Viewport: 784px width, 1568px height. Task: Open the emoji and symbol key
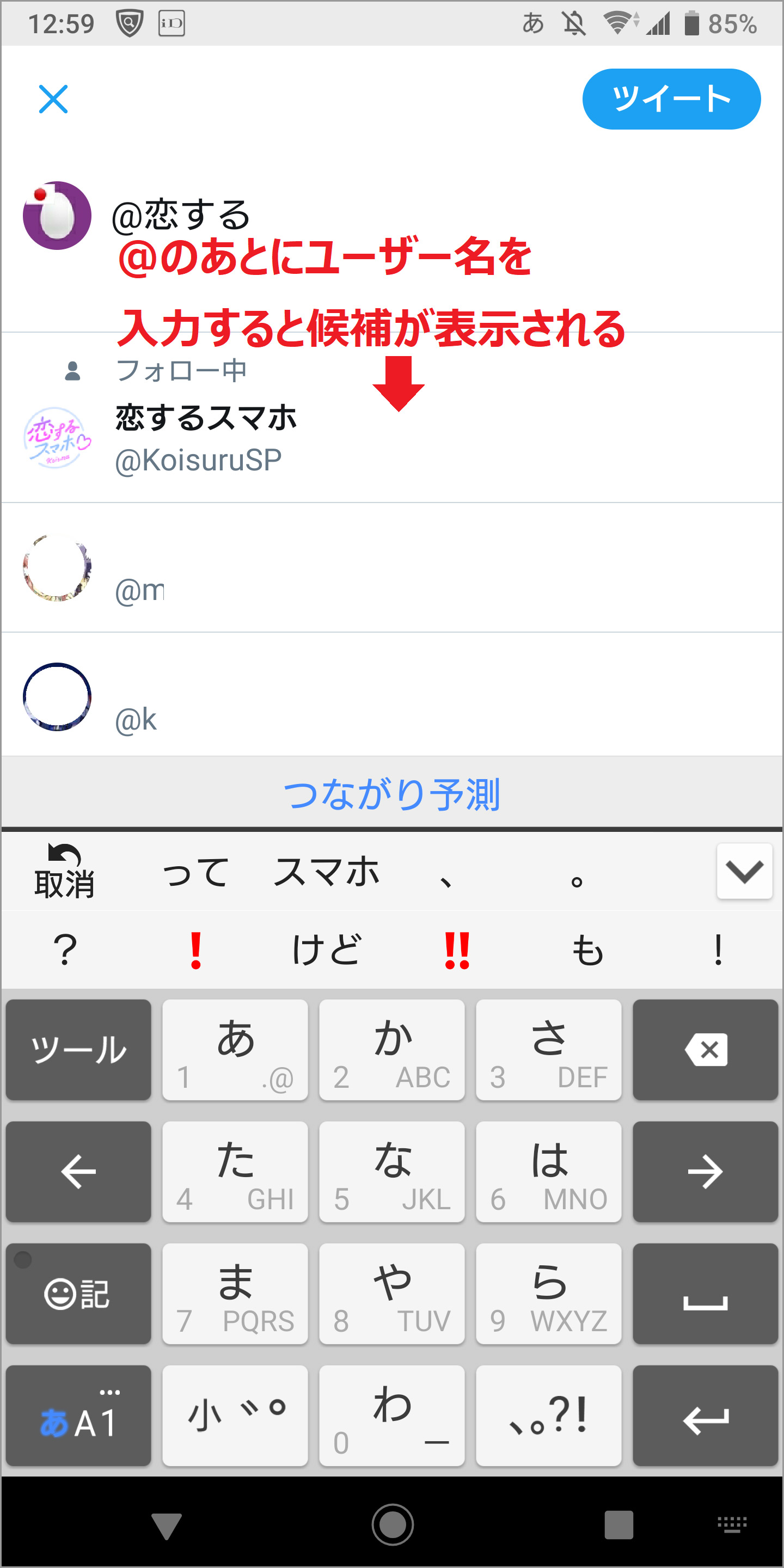(x=78, y=1293)
